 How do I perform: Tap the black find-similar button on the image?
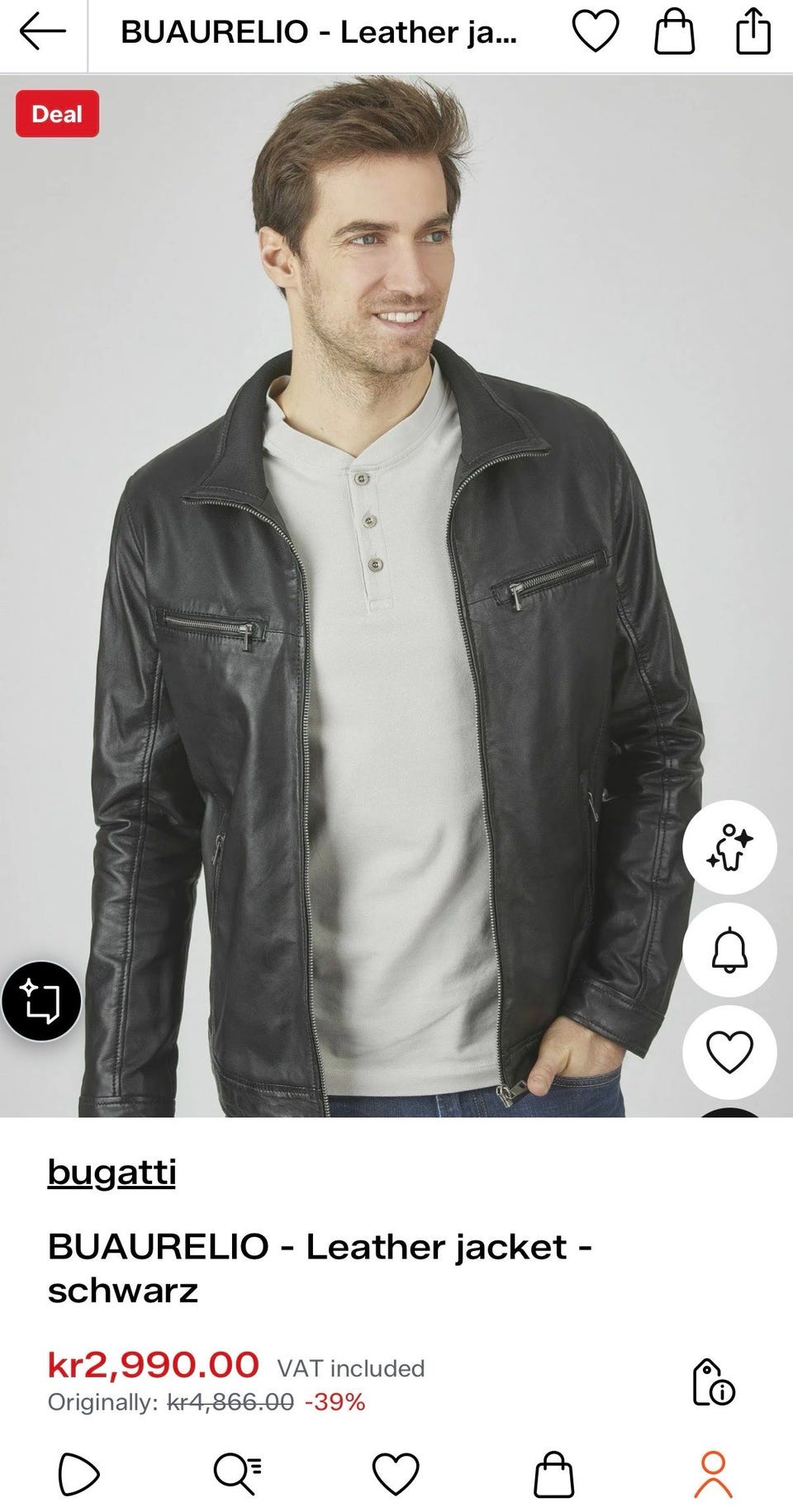pyautogui.click(x=41, y=1001)
